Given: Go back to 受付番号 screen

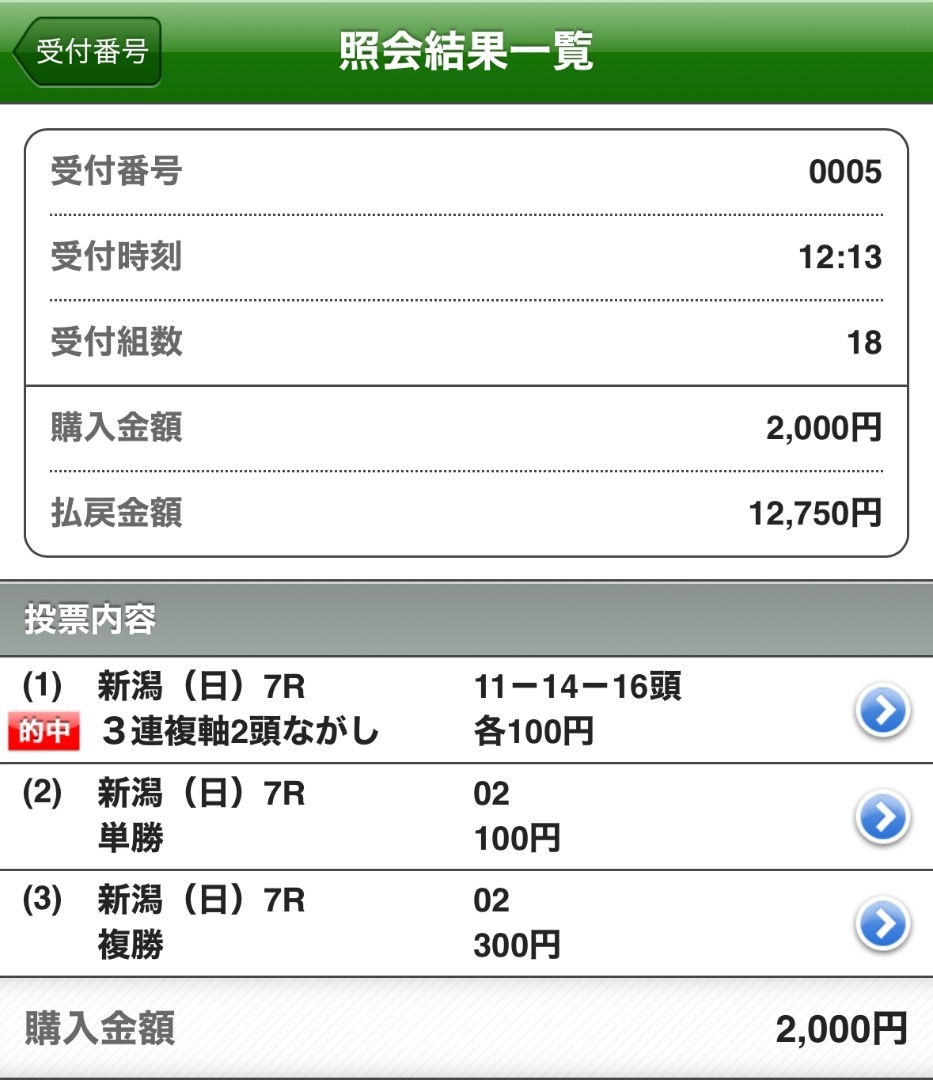Looking at the screenshot, I should 88,51.
